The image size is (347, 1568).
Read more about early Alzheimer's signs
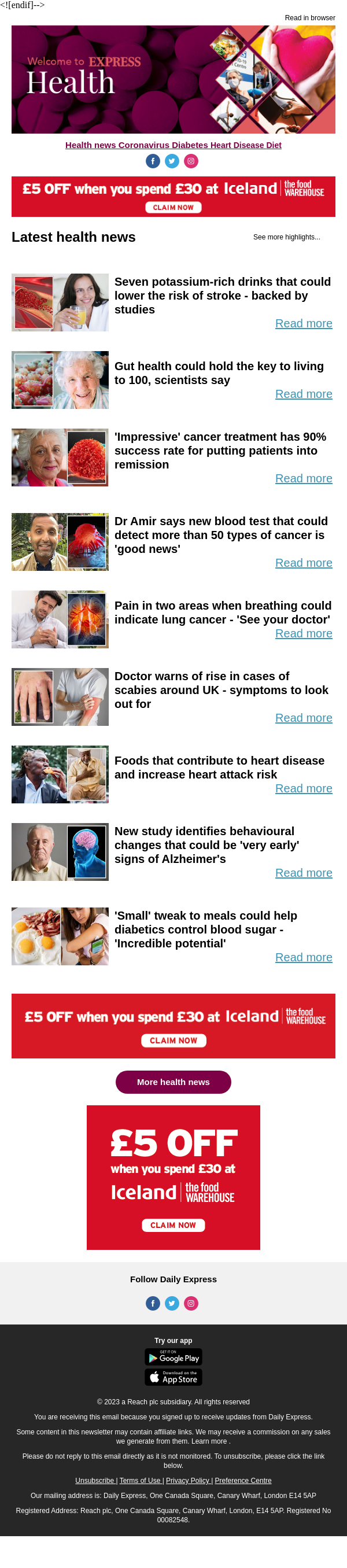303,873
